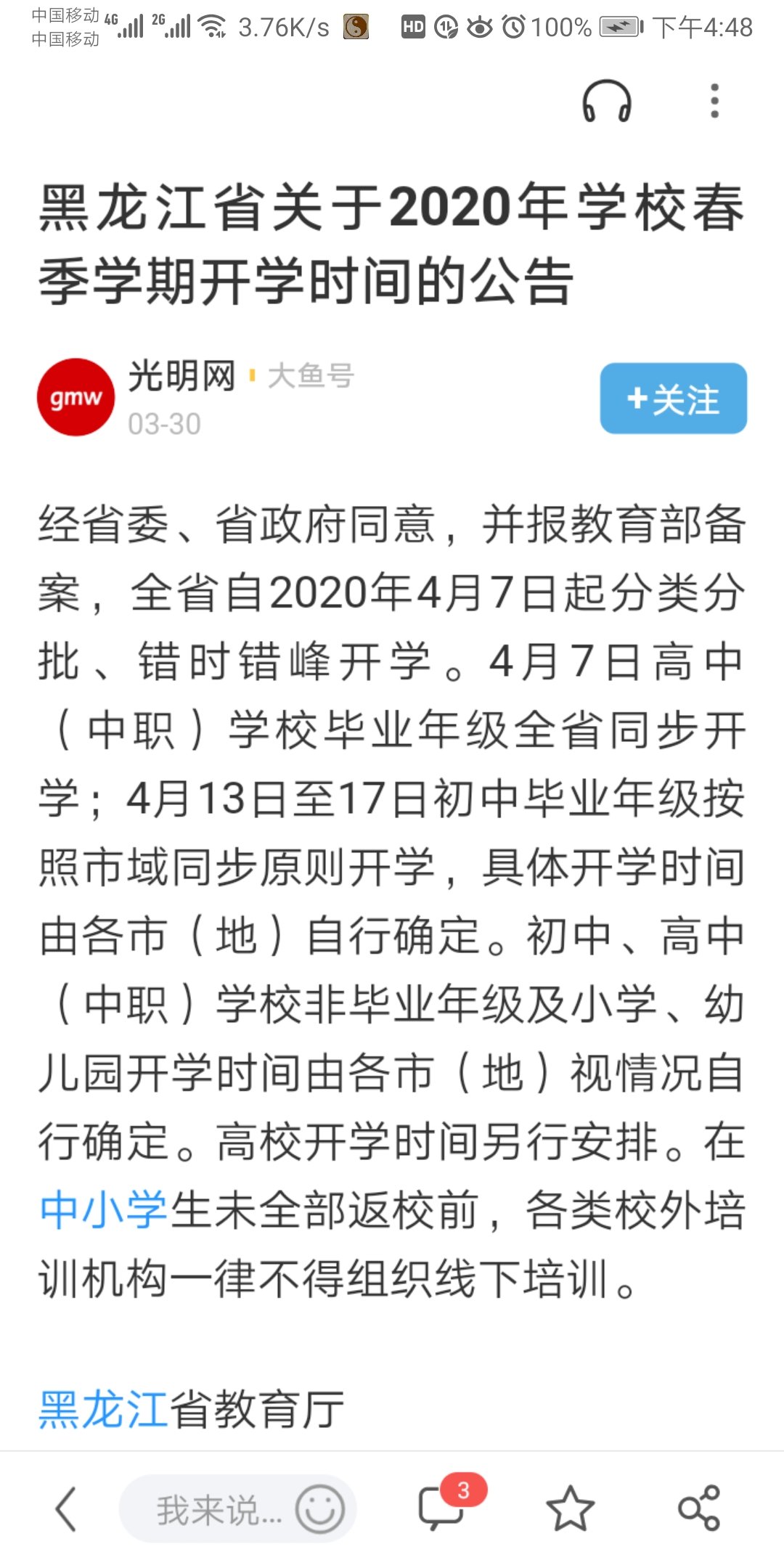The image size is (784, 1568).
Task: Open the 光明网 publisher avatar
Action: [x=75, y=397]
